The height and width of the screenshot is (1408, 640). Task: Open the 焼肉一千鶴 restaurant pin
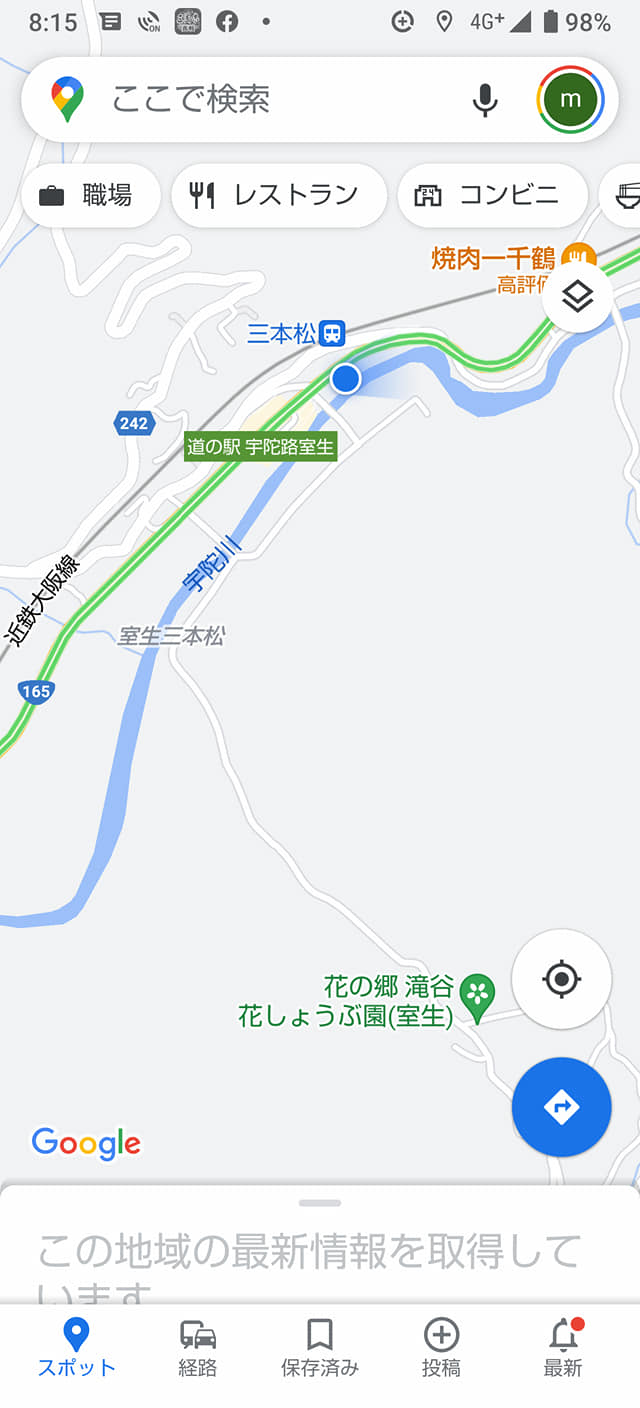(578, 257)
